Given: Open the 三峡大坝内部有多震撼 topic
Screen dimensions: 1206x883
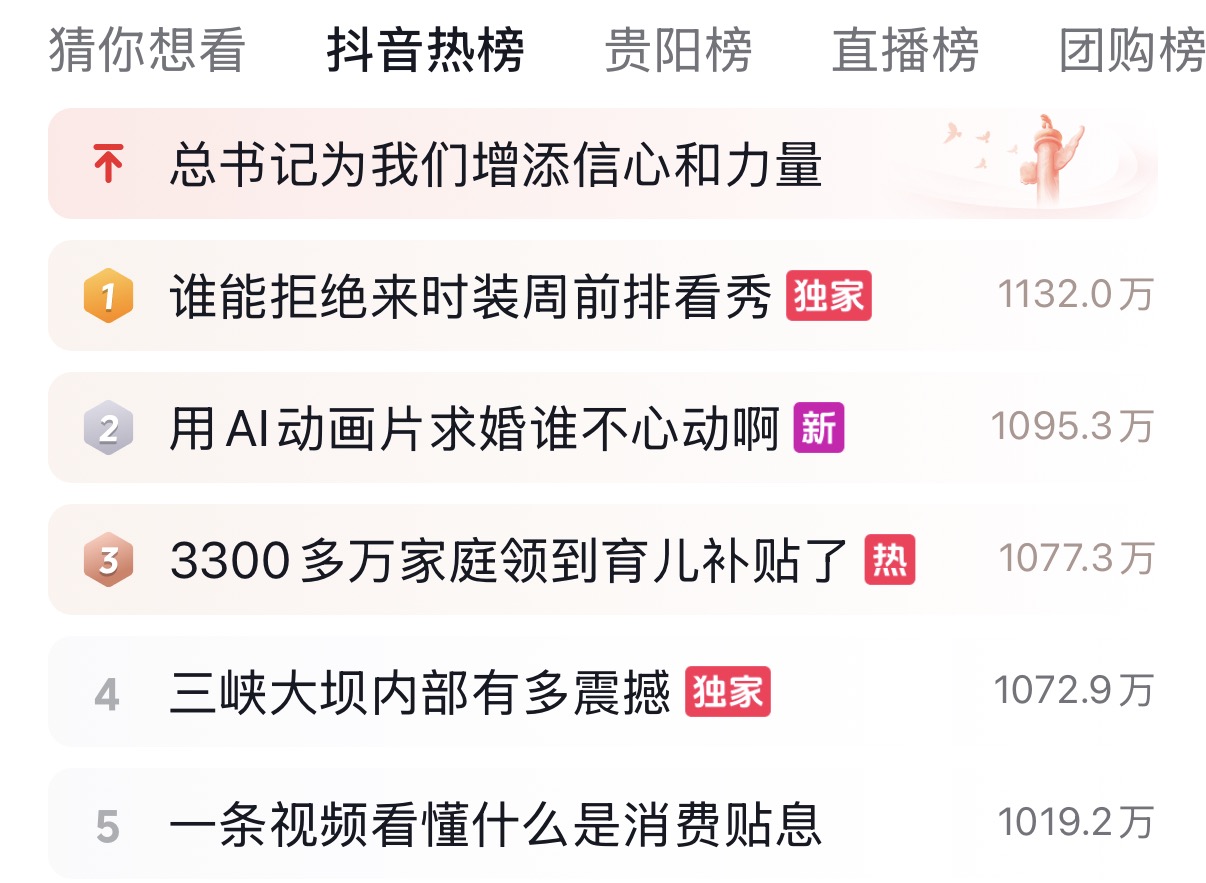Looking at the screenshot, I should click(x=420, y=692).
